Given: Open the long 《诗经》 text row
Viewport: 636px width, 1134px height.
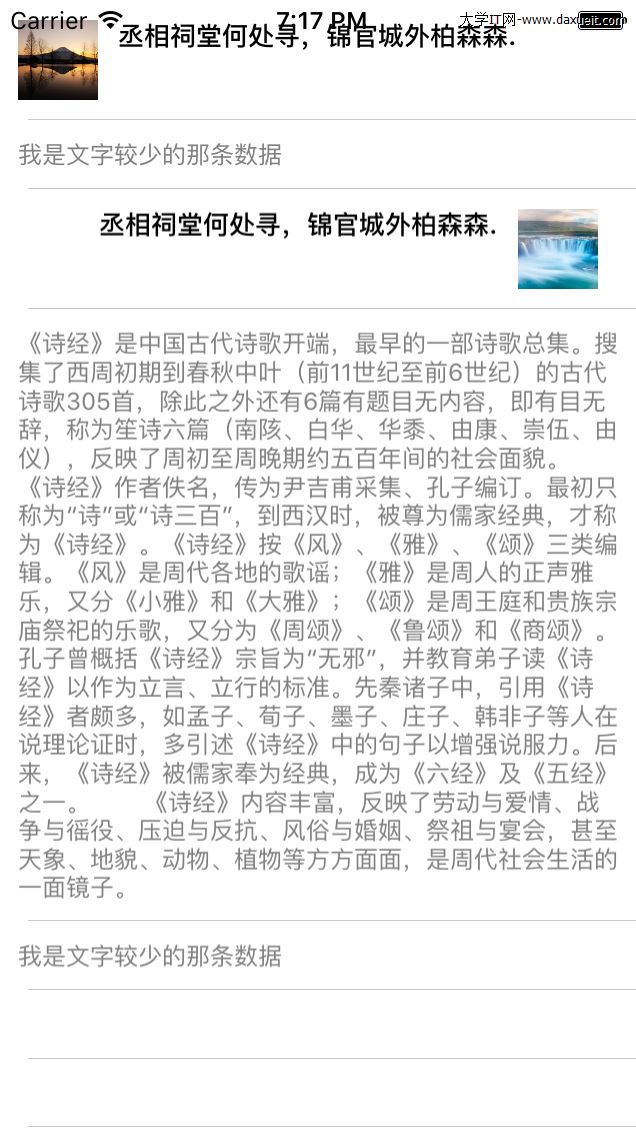Looking at the screenshot, I should (318, 614).
